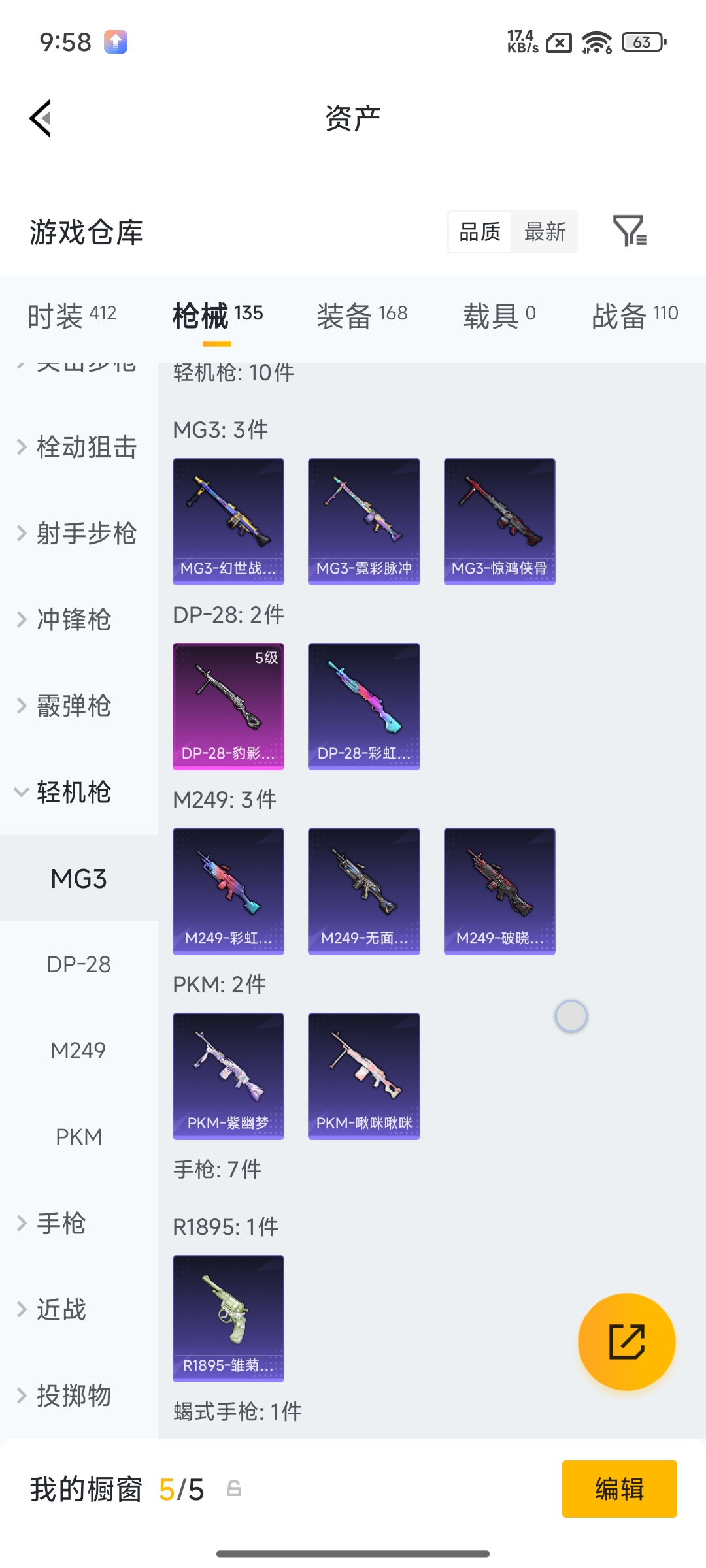This screenshot has height=1568, width=706.
Task: Select the MG3-惊鸿侠骨 weapon card
Action: tap(499, 519)
